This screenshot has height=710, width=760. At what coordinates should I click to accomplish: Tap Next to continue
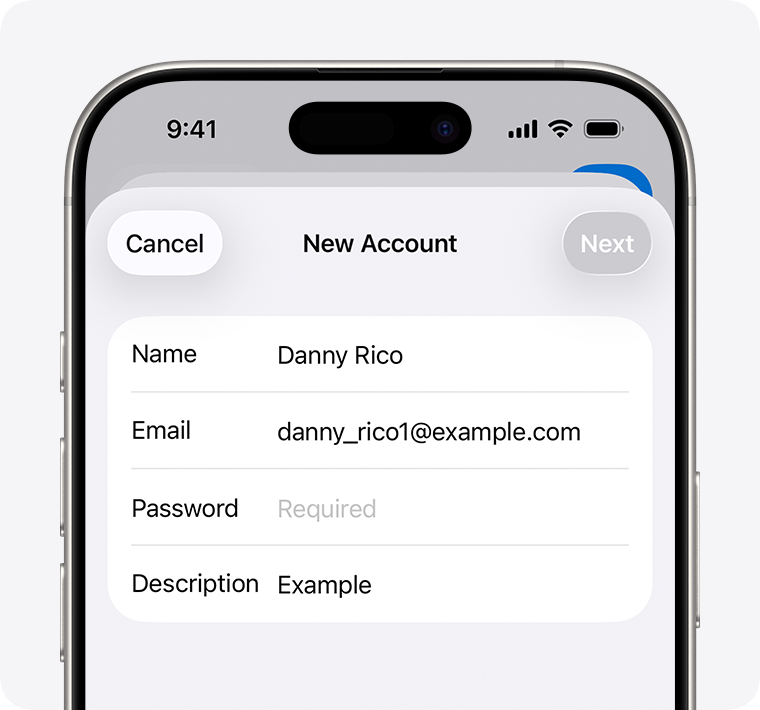coord(607,244)
